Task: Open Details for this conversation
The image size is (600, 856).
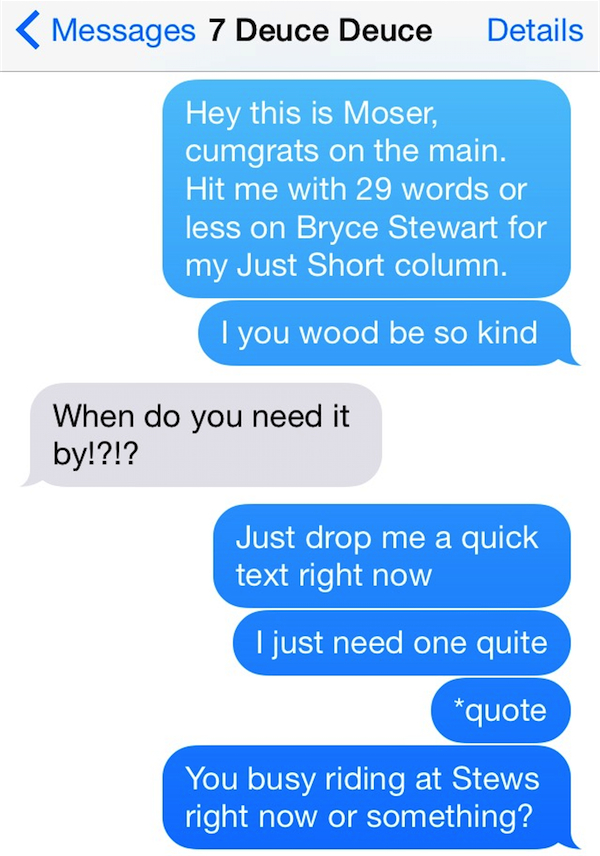Action: coord(534,30)
